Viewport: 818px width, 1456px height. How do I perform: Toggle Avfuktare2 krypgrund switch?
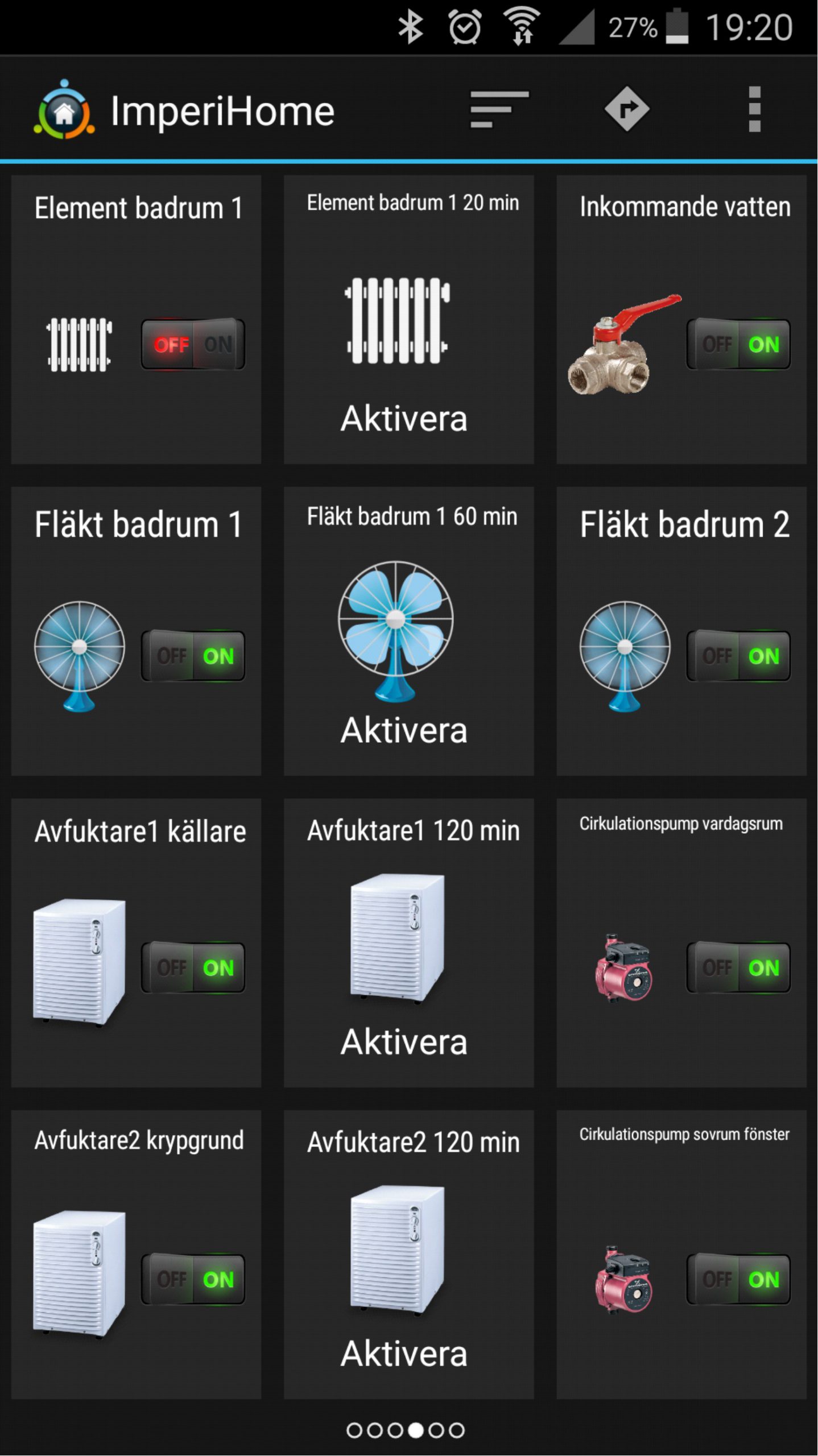(x=193, y=1279)
